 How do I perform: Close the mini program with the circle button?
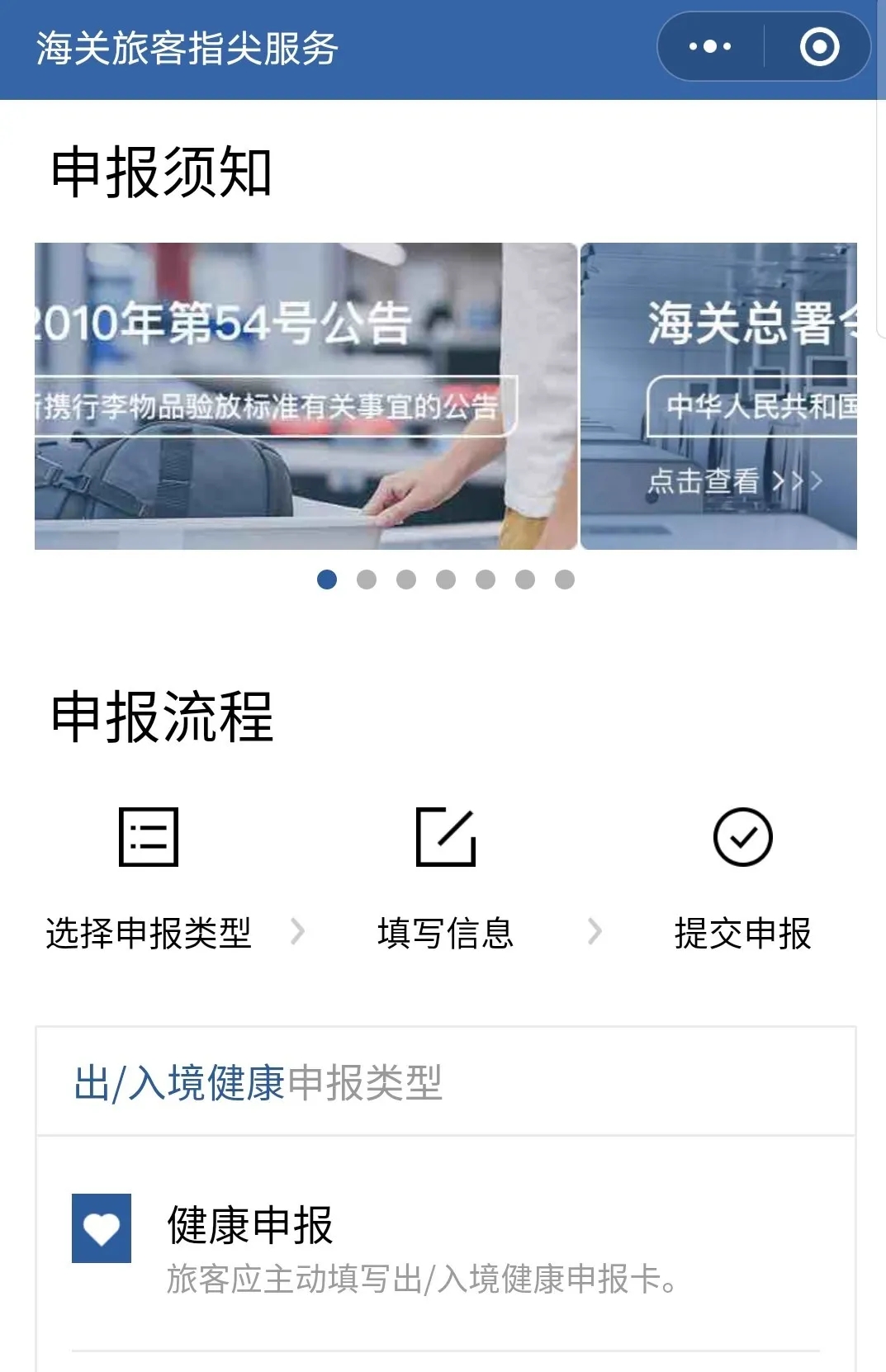click(819, 46)
